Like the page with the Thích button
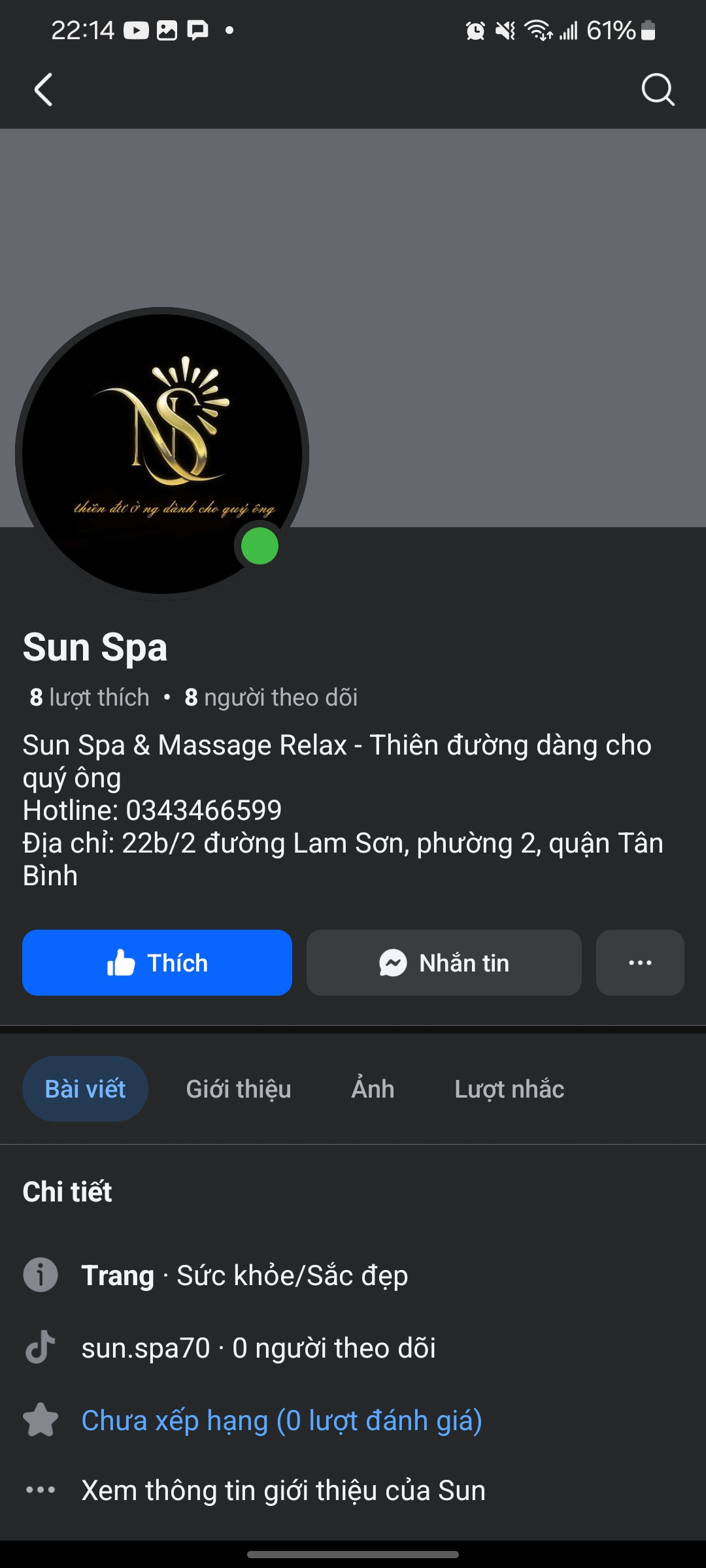This screenshot has height=1568, width=706. (157, 962)
